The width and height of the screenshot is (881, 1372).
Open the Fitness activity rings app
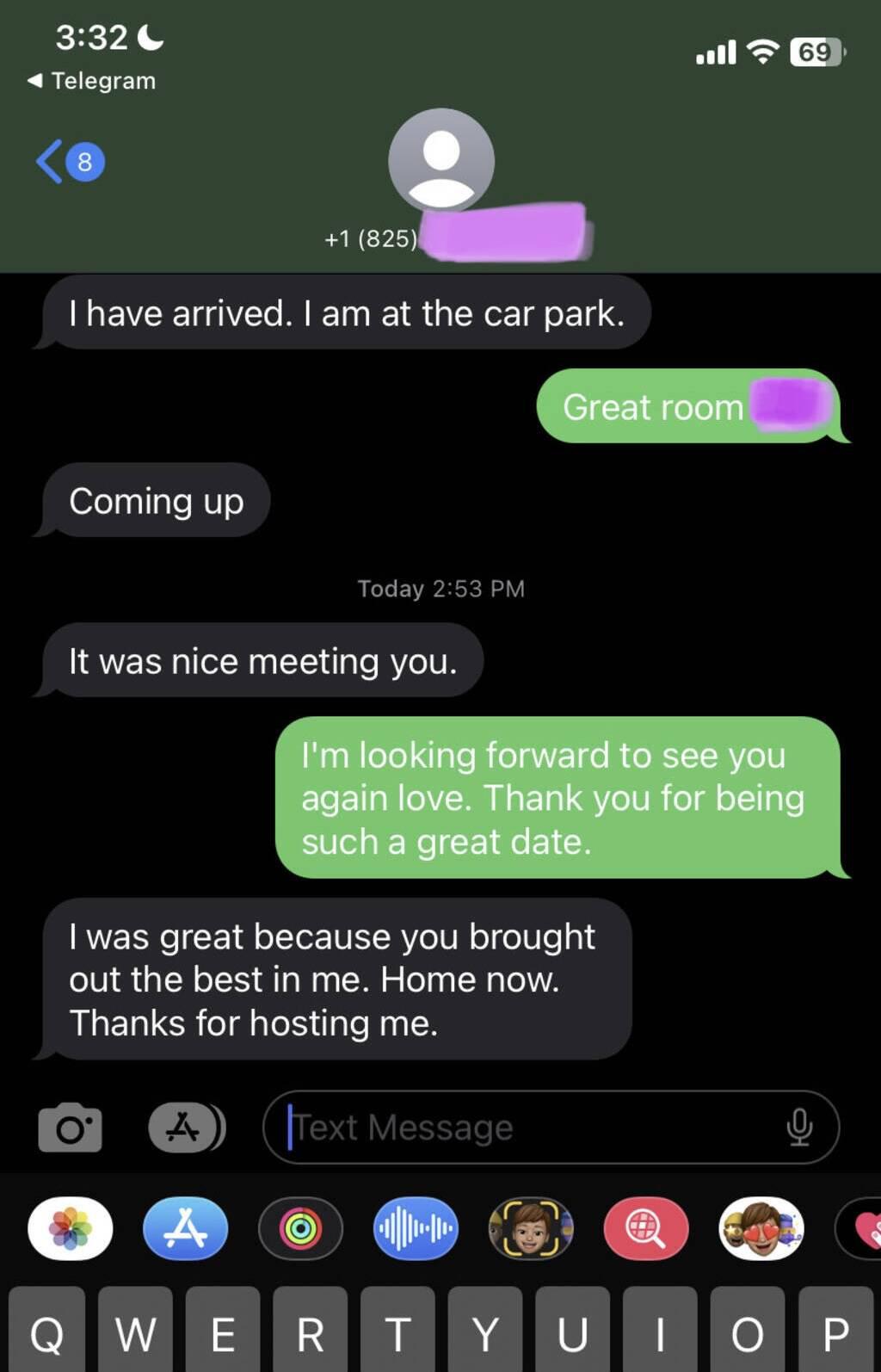pyautogui.click(x=300, y=1228)
